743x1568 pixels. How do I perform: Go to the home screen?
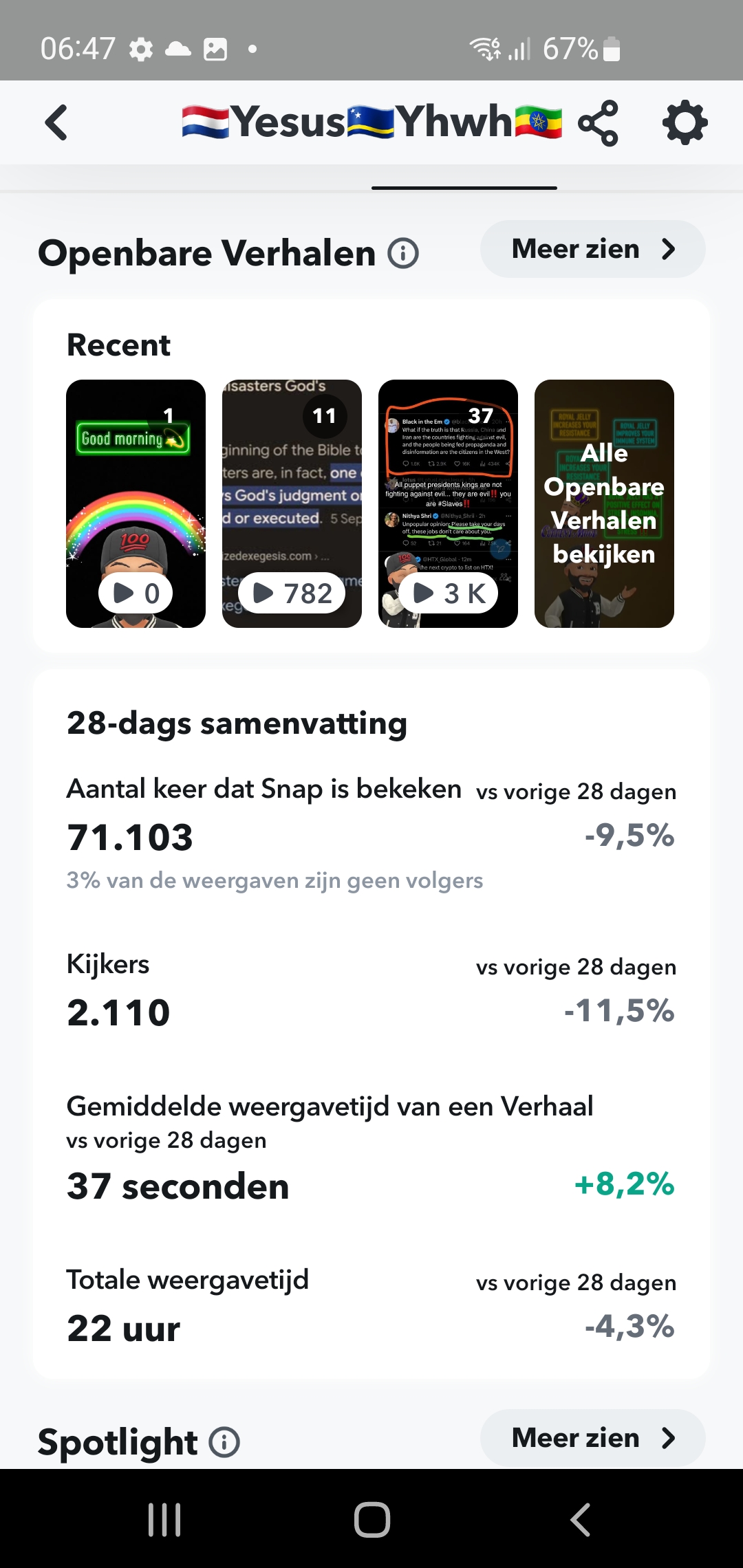click(x=372, y=1519)
